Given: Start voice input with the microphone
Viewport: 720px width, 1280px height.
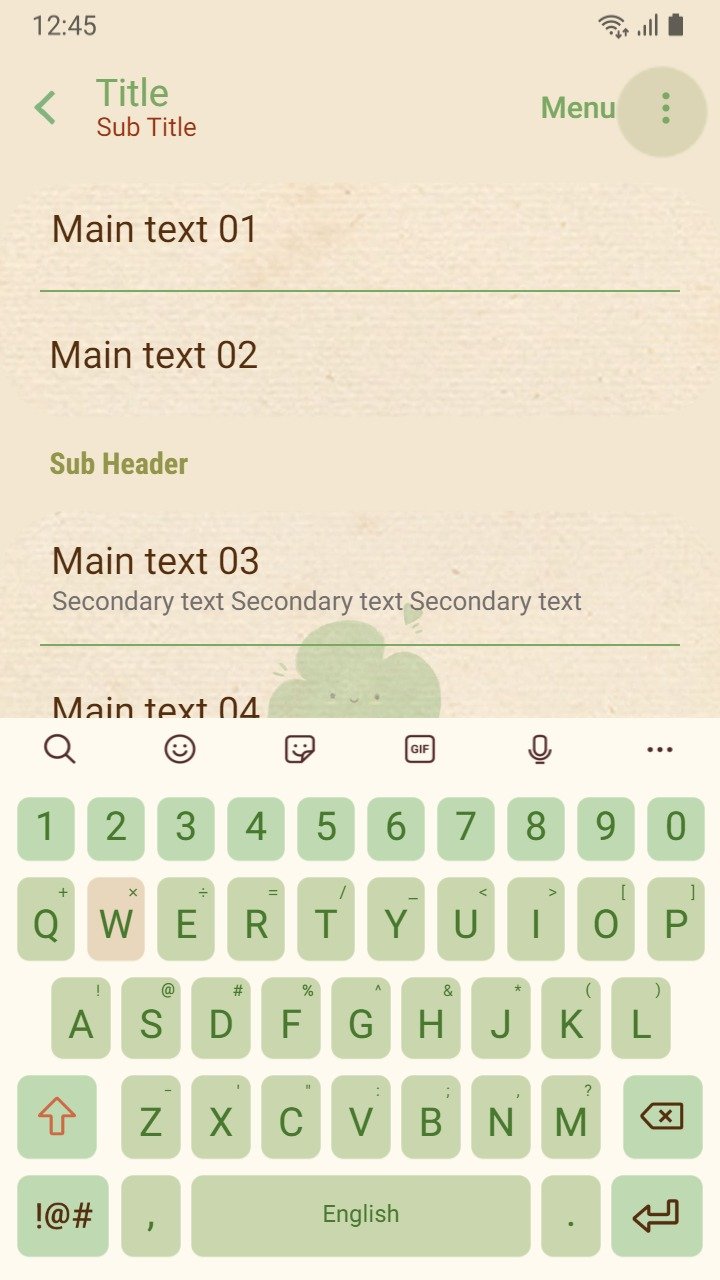Looking at the screenshot, I should tap(540, 749).
